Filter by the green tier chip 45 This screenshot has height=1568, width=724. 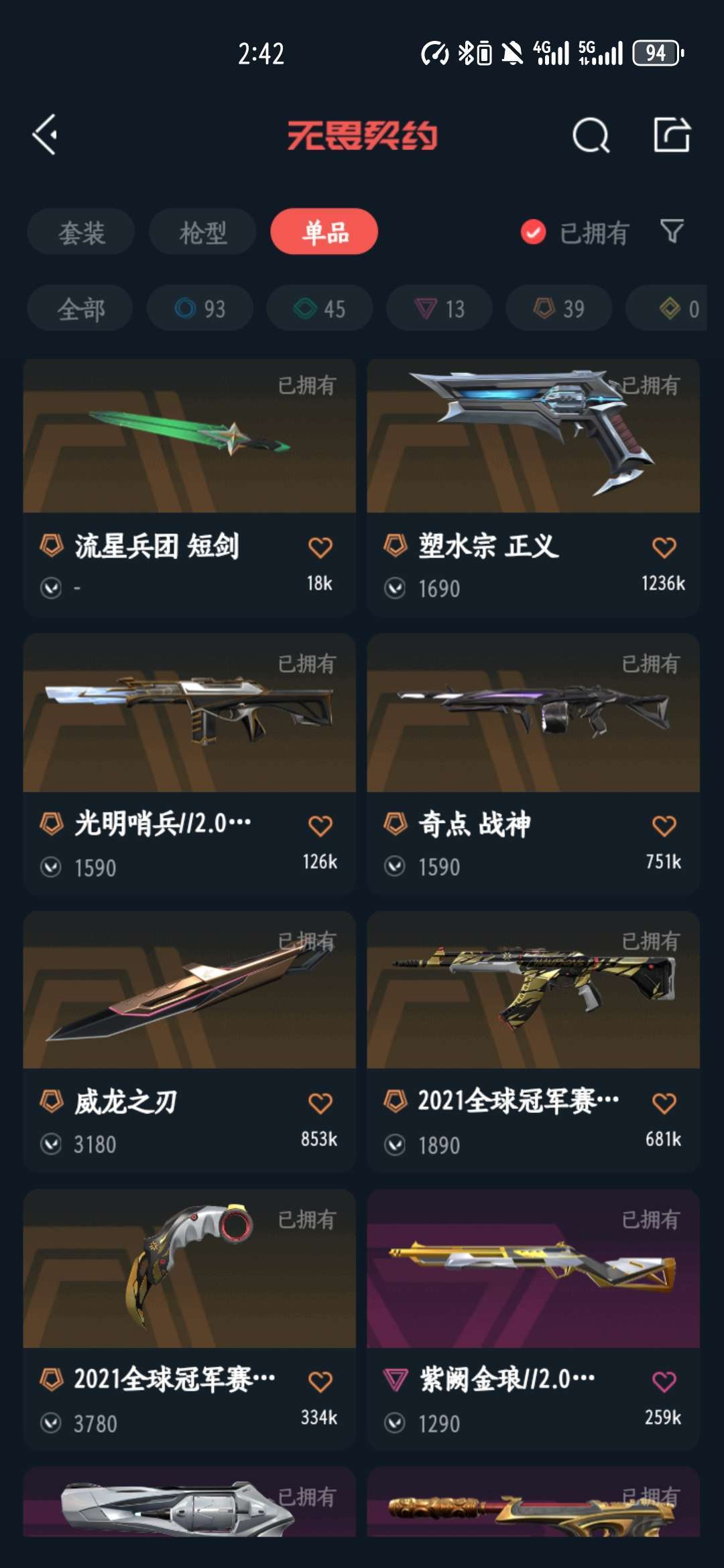click(x=320, y=308)
